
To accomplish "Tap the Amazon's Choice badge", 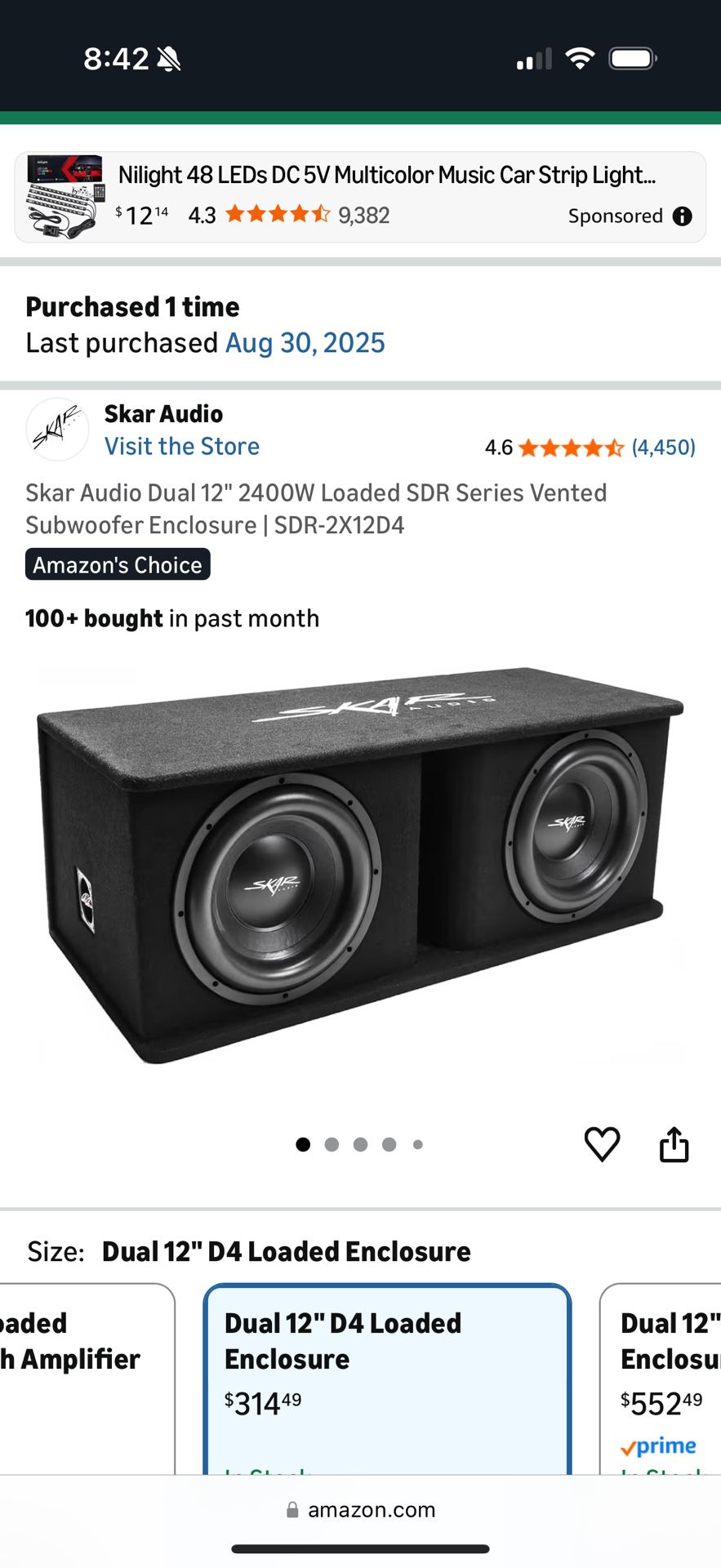I will click(x=118, y=564).
